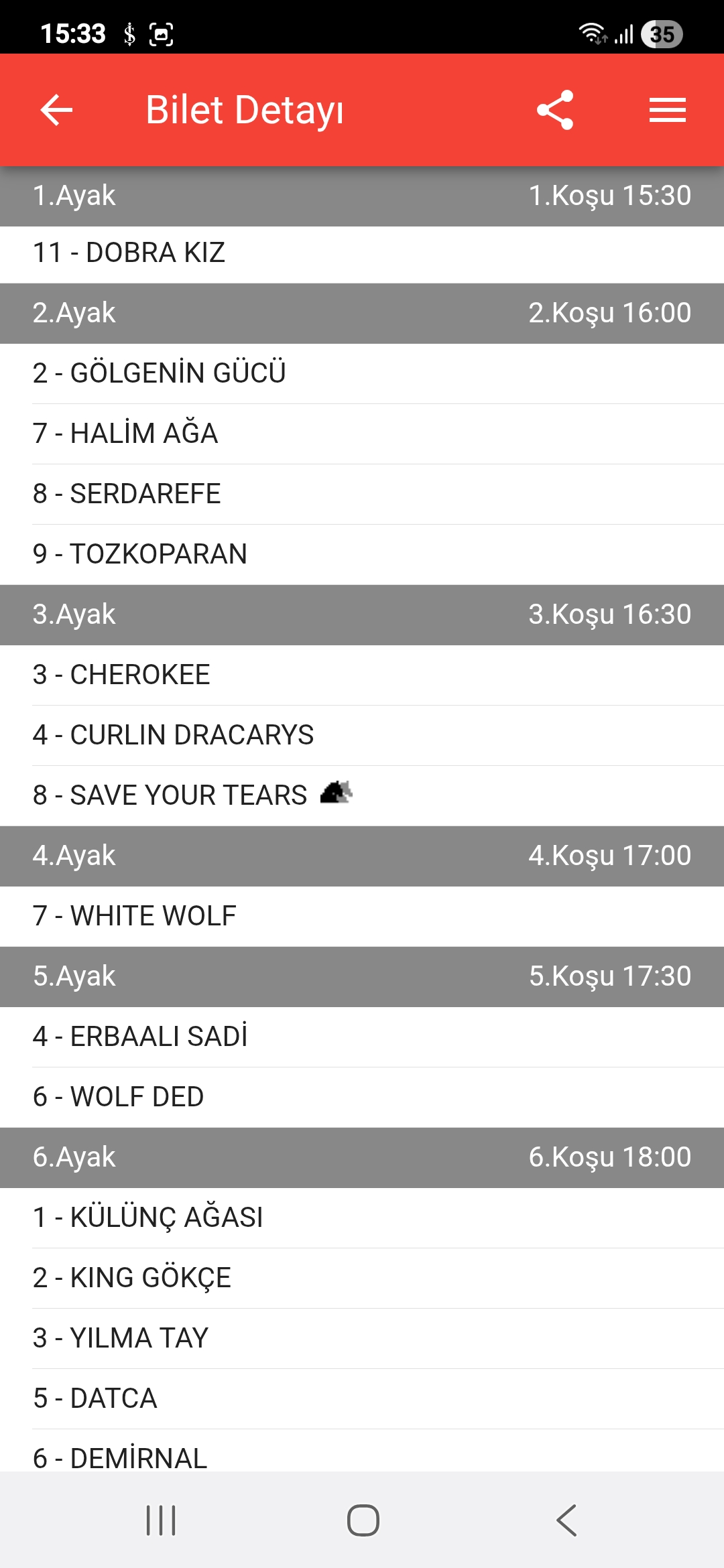This screenshot has height=1568, width=724.
Task: Share this ticket detail
Action: [x=555, y=110]
